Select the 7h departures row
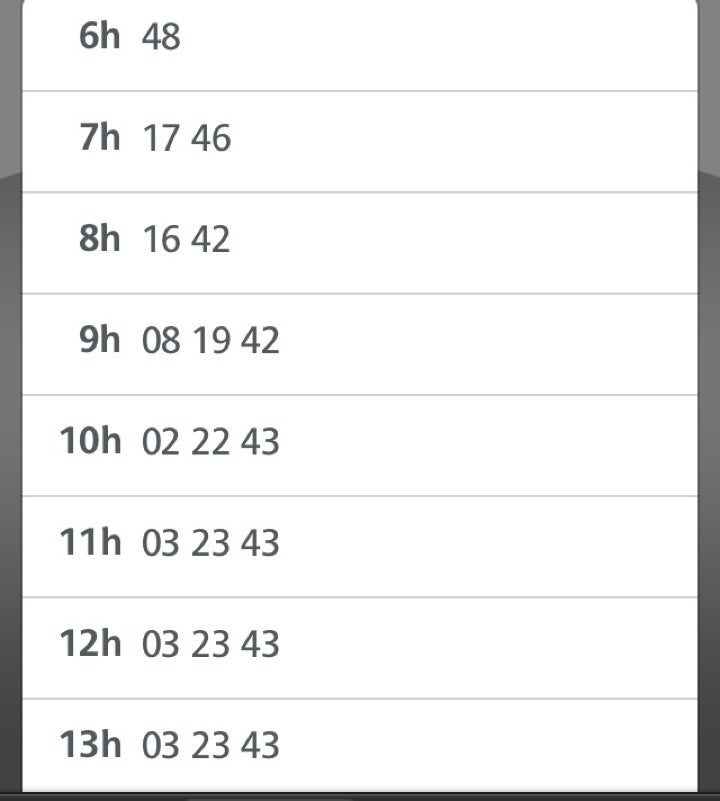The image size is (720, 801). [x=360, y=142]
